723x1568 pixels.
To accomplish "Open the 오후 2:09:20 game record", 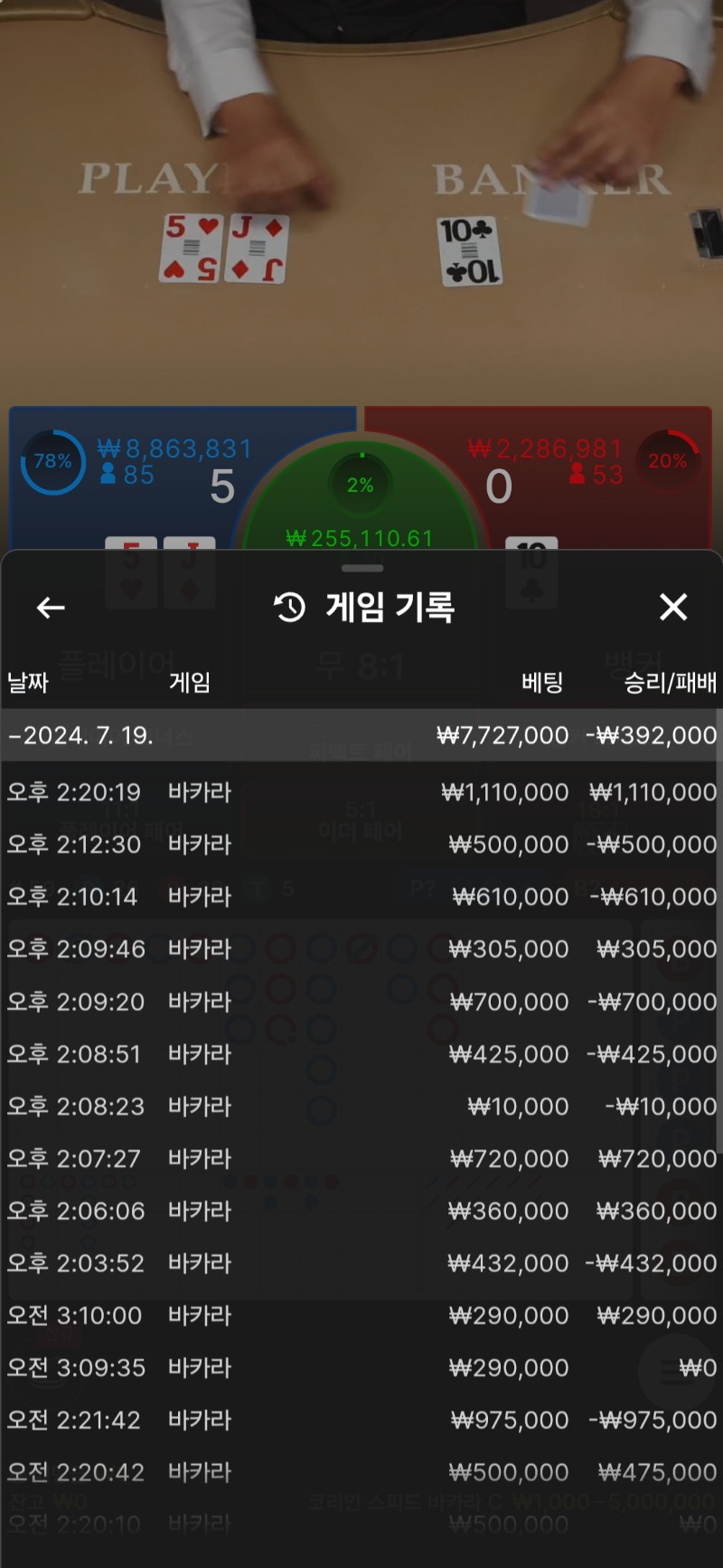I will (360, 1002).
